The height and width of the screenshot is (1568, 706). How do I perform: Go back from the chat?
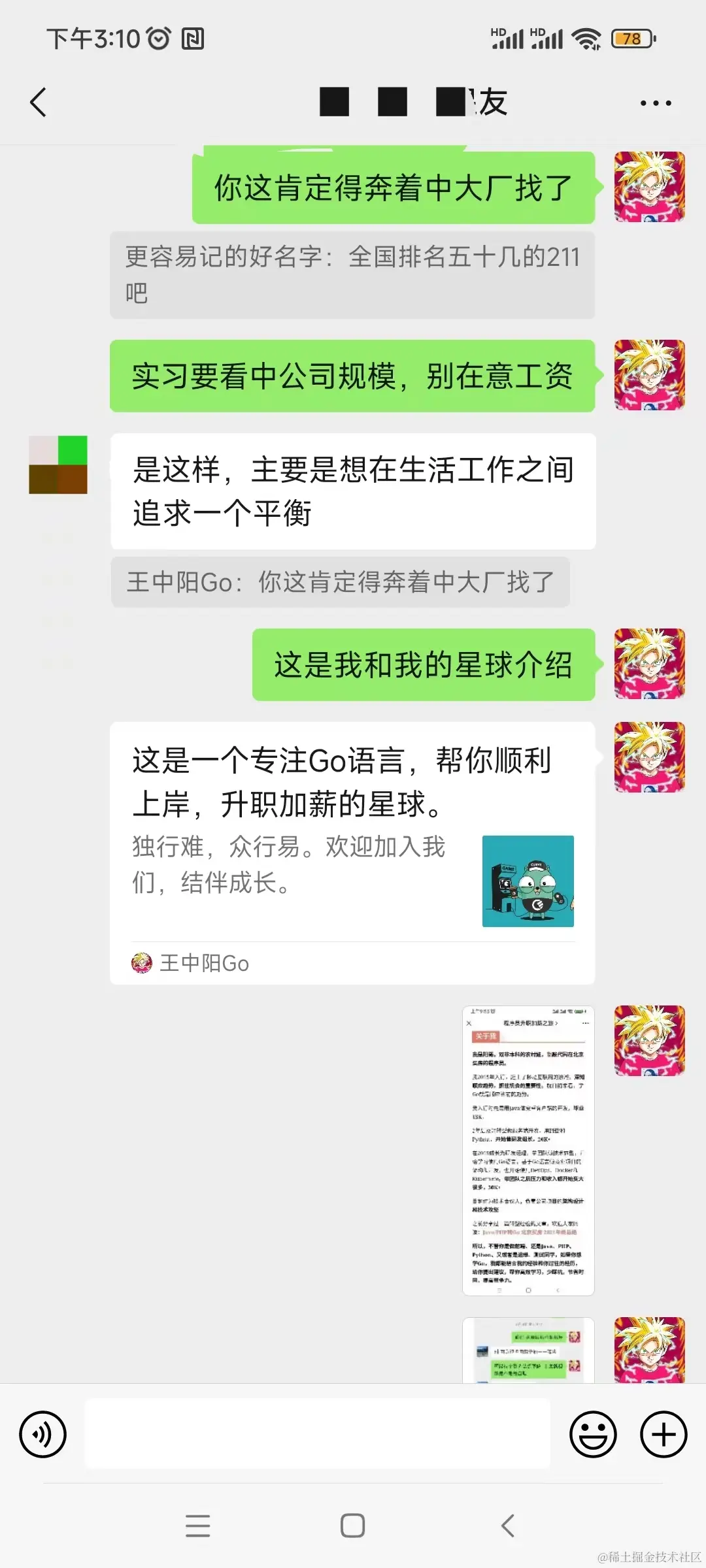pos(39,103)
